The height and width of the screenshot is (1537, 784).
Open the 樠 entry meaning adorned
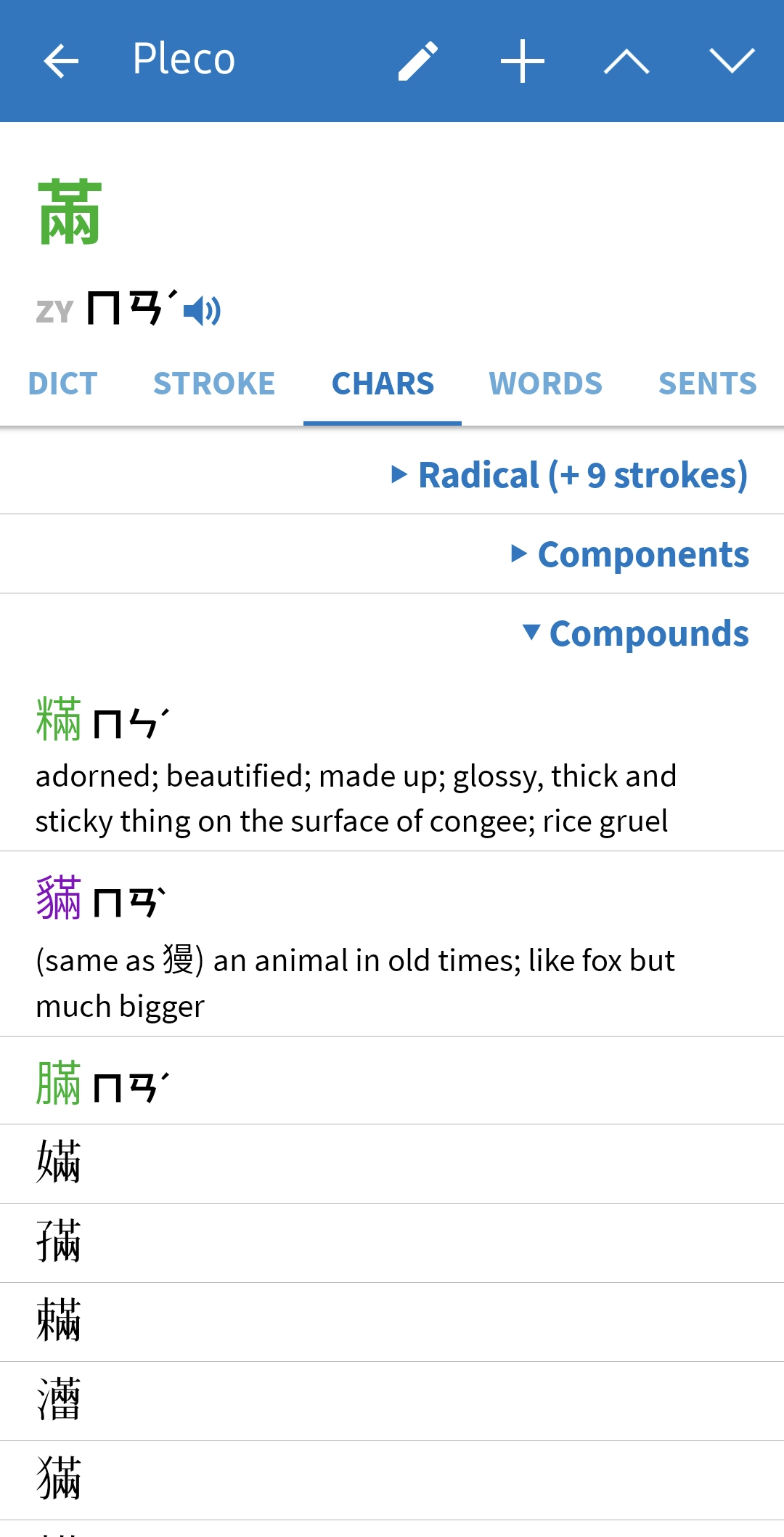[356, 763]
